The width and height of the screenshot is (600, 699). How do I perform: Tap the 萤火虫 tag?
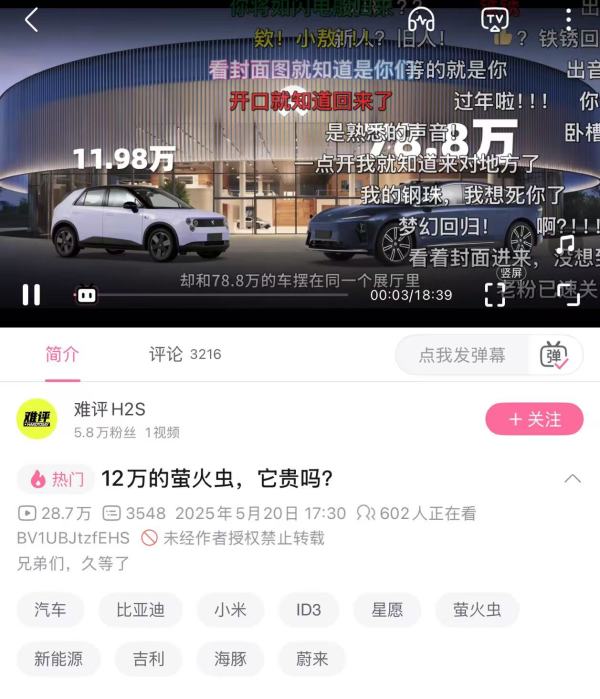(x=477, y=609)
